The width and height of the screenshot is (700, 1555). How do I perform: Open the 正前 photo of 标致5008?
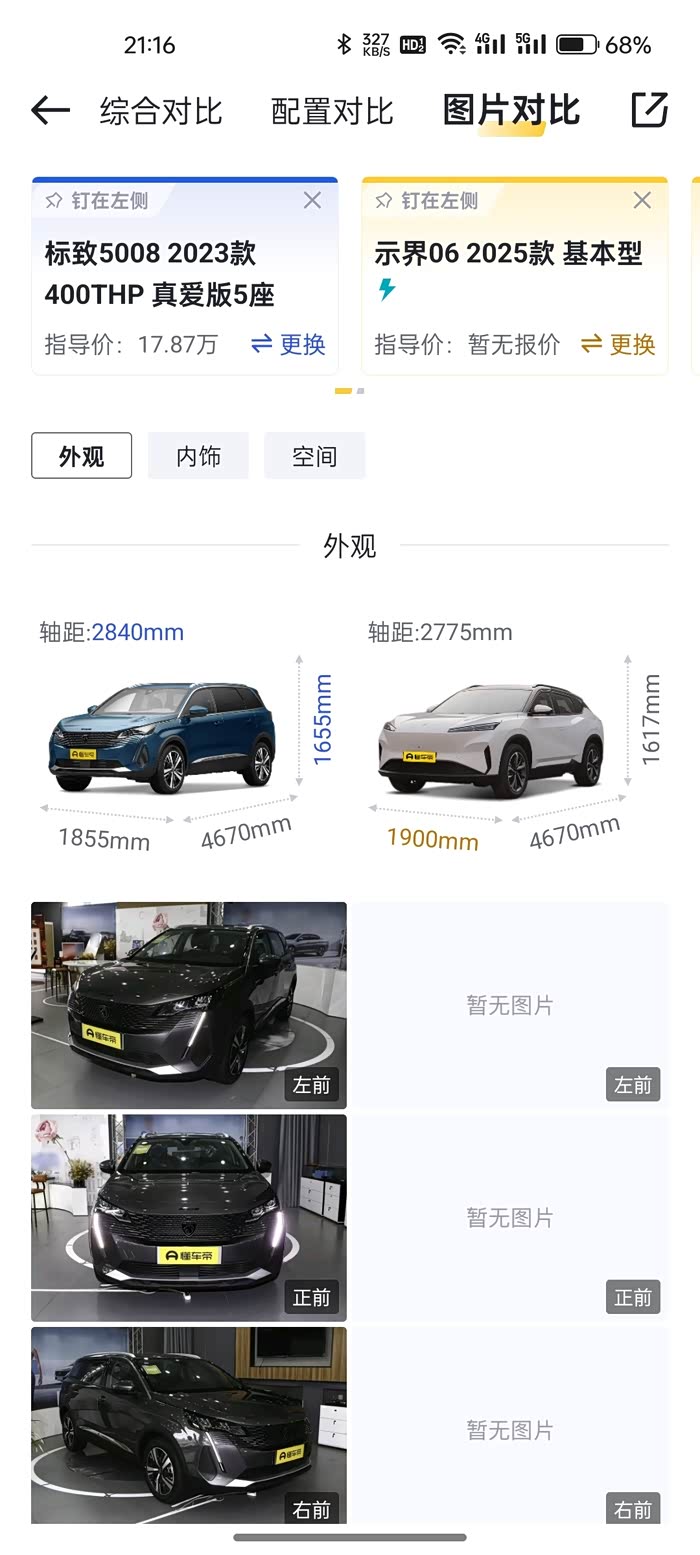point(189,1217)
